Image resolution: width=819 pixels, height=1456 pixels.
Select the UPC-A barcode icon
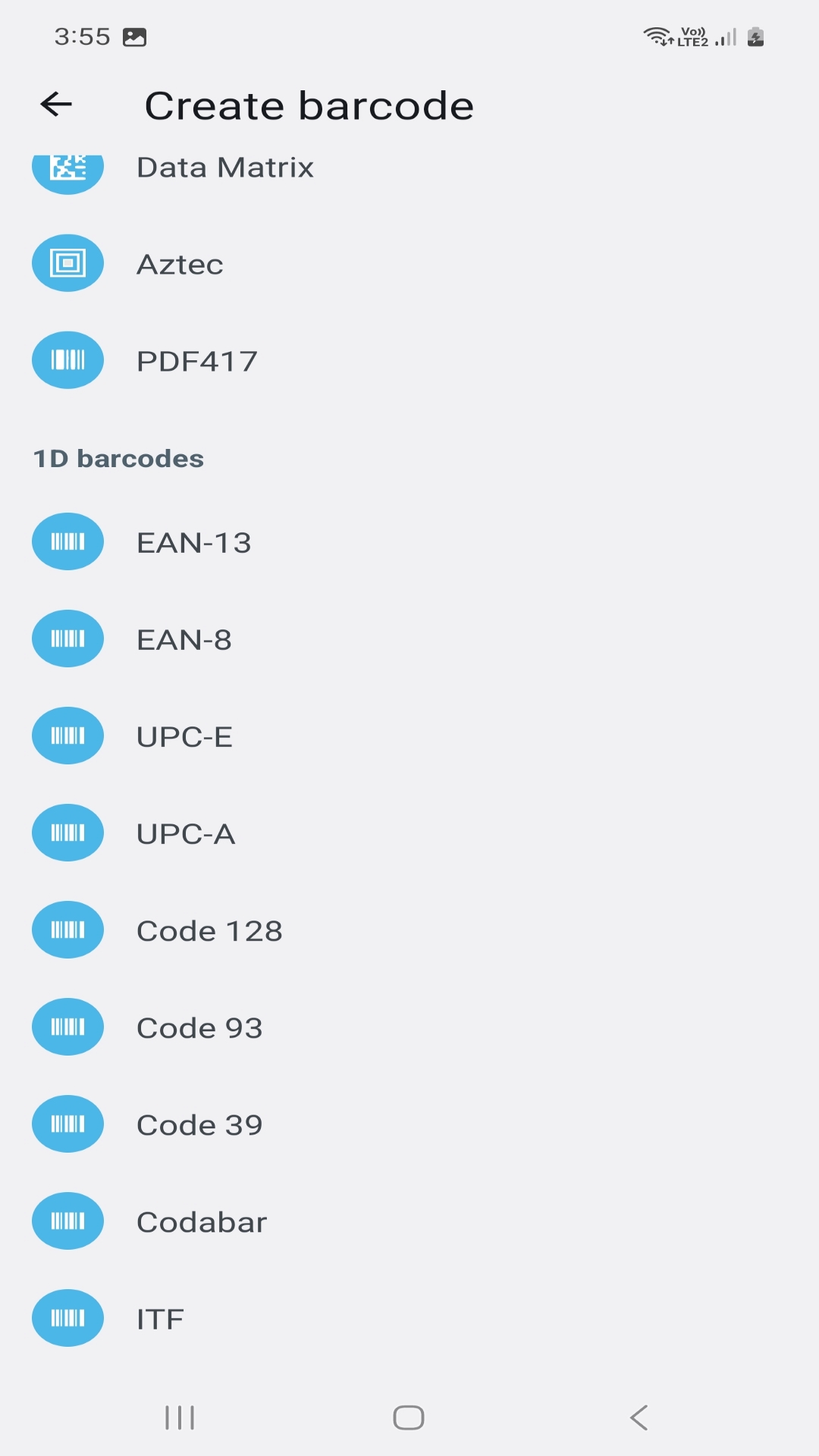pyautogui.click(x=67, y=832)
